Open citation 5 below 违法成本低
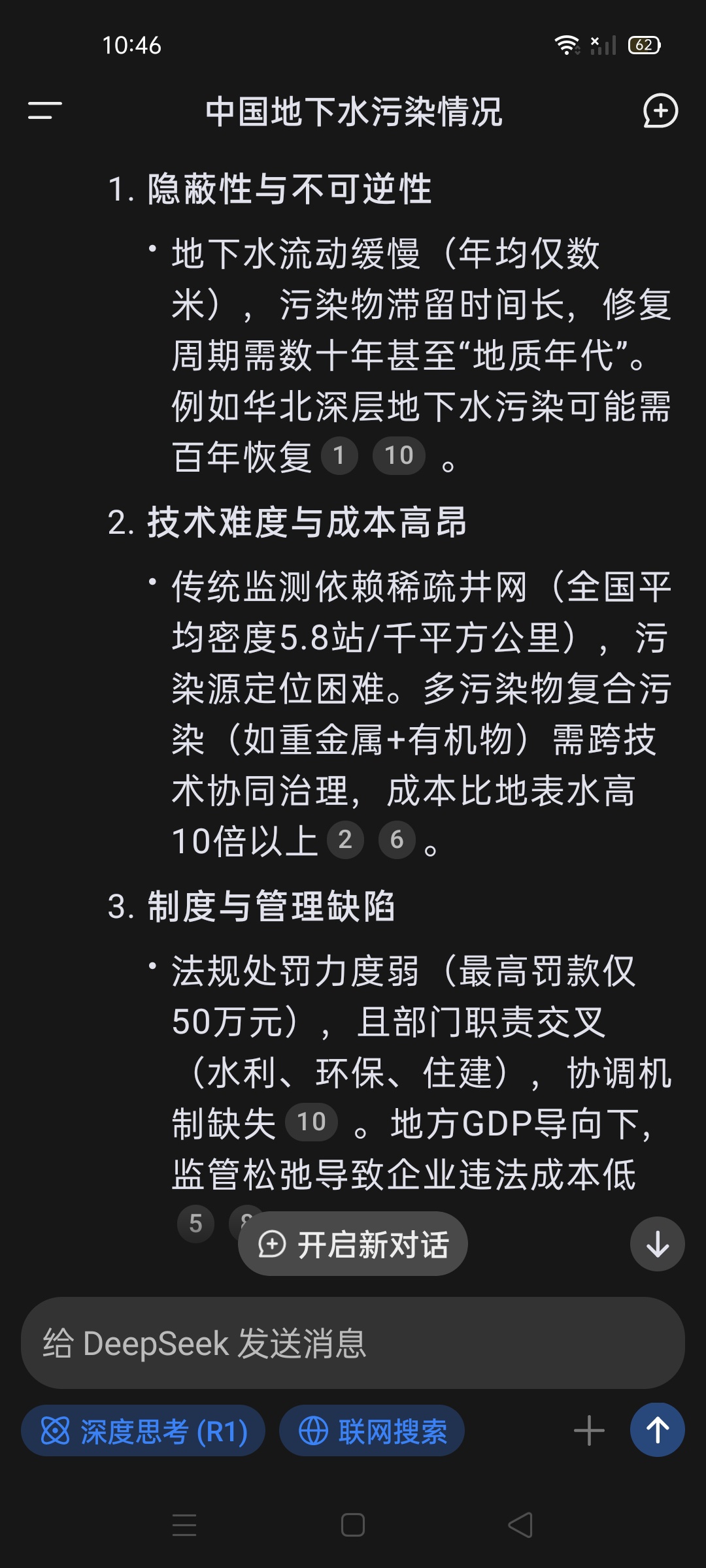The width and height of the screenshot is (706, 1568). (x=195, y=1224)
